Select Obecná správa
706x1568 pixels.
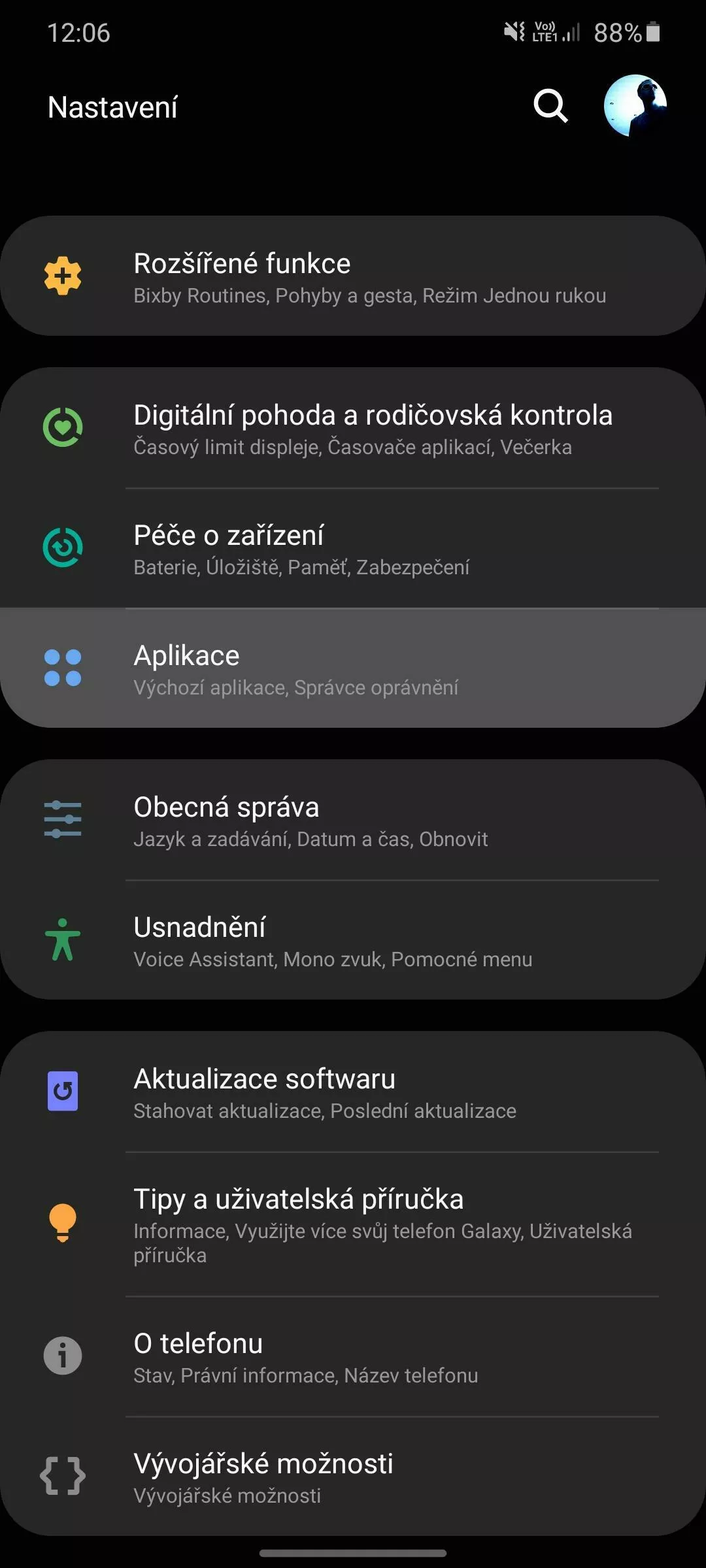[x=353, y=820]
